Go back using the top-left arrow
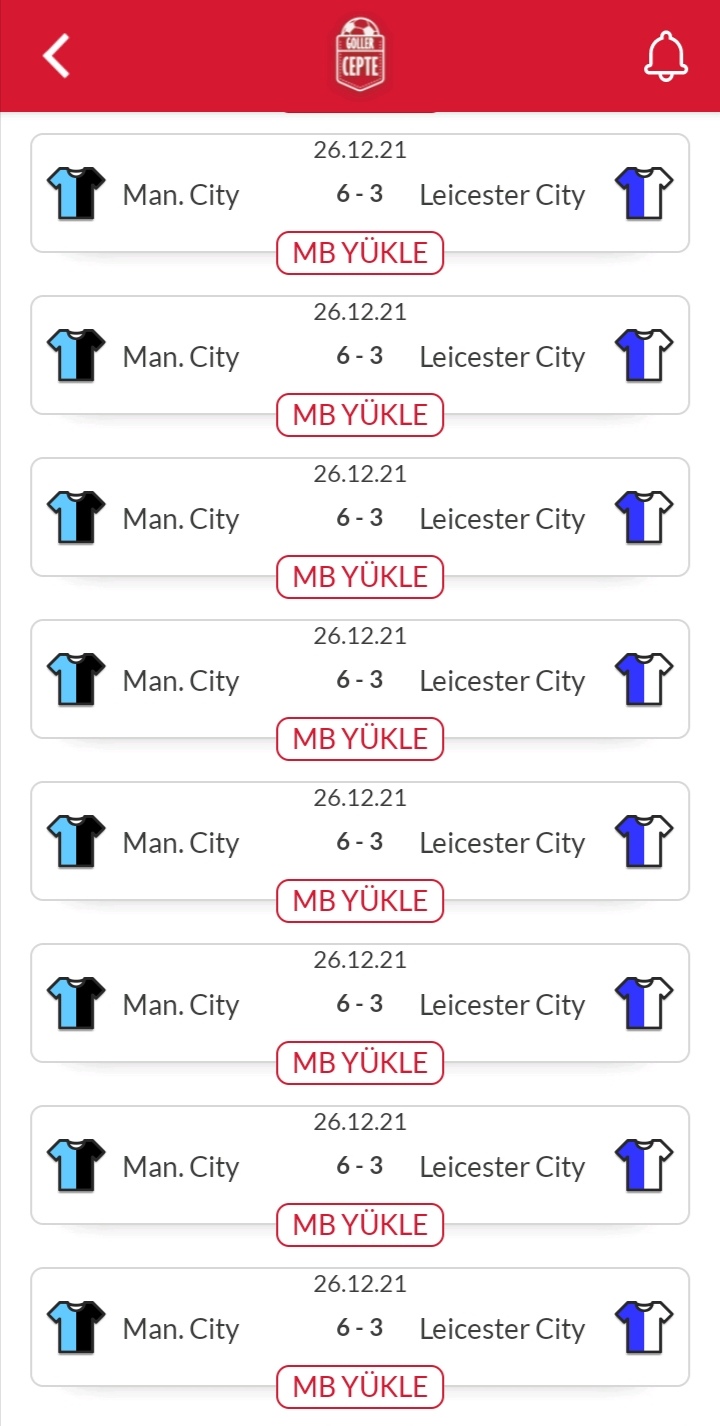 56,55
